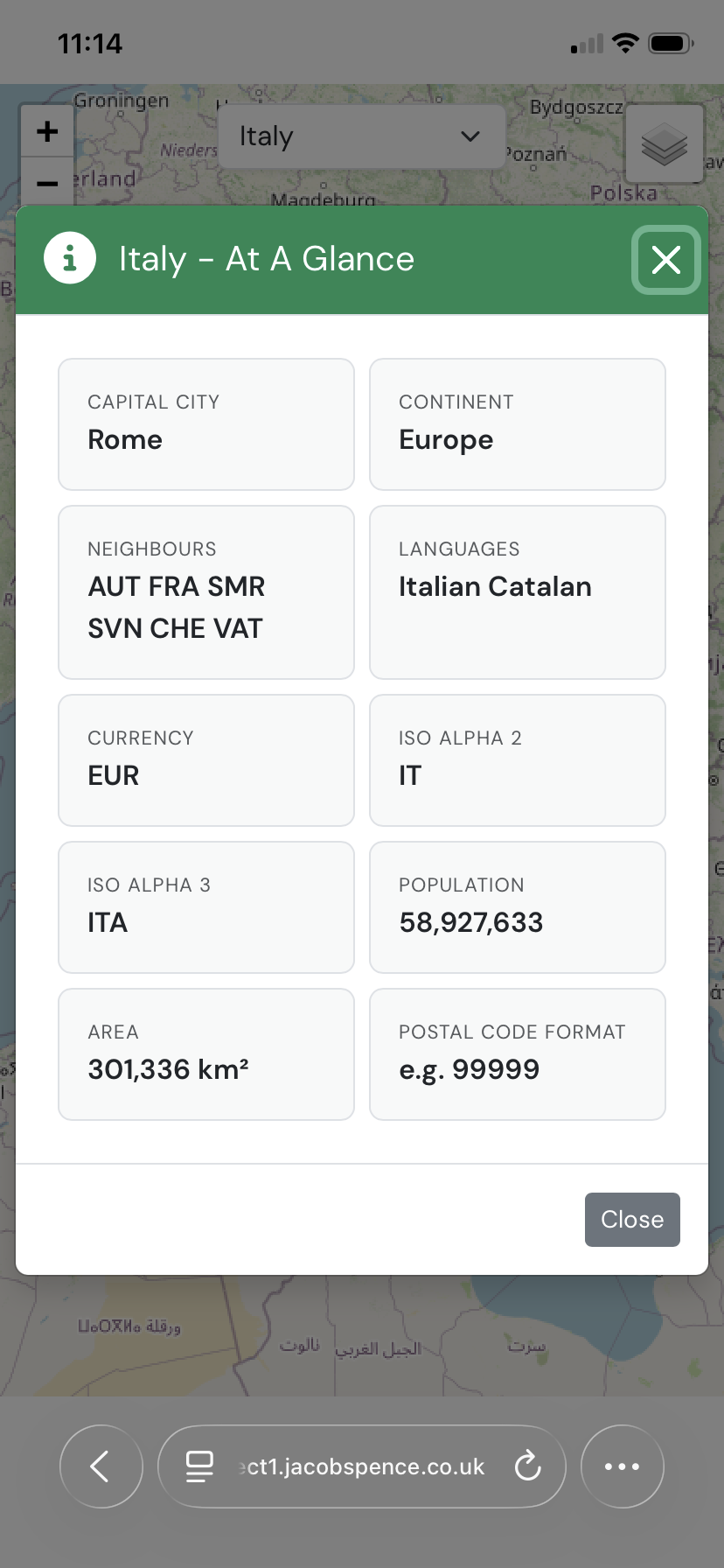Tap the ISO Alpha 2 card showing IT
The image size is (724, 1568).
click(x=517, y=759)
